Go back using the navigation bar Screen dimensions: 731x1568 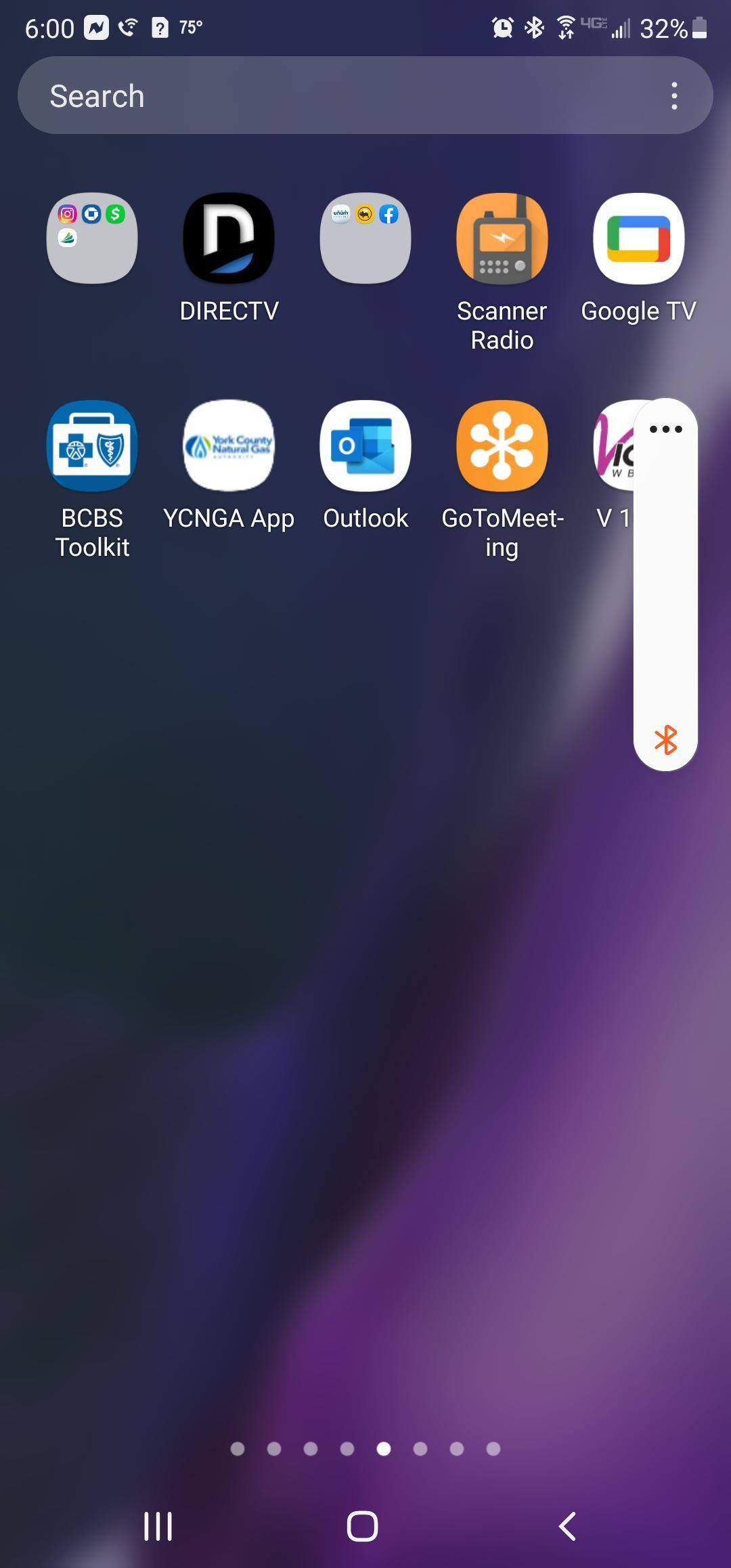coord(567,1526)
